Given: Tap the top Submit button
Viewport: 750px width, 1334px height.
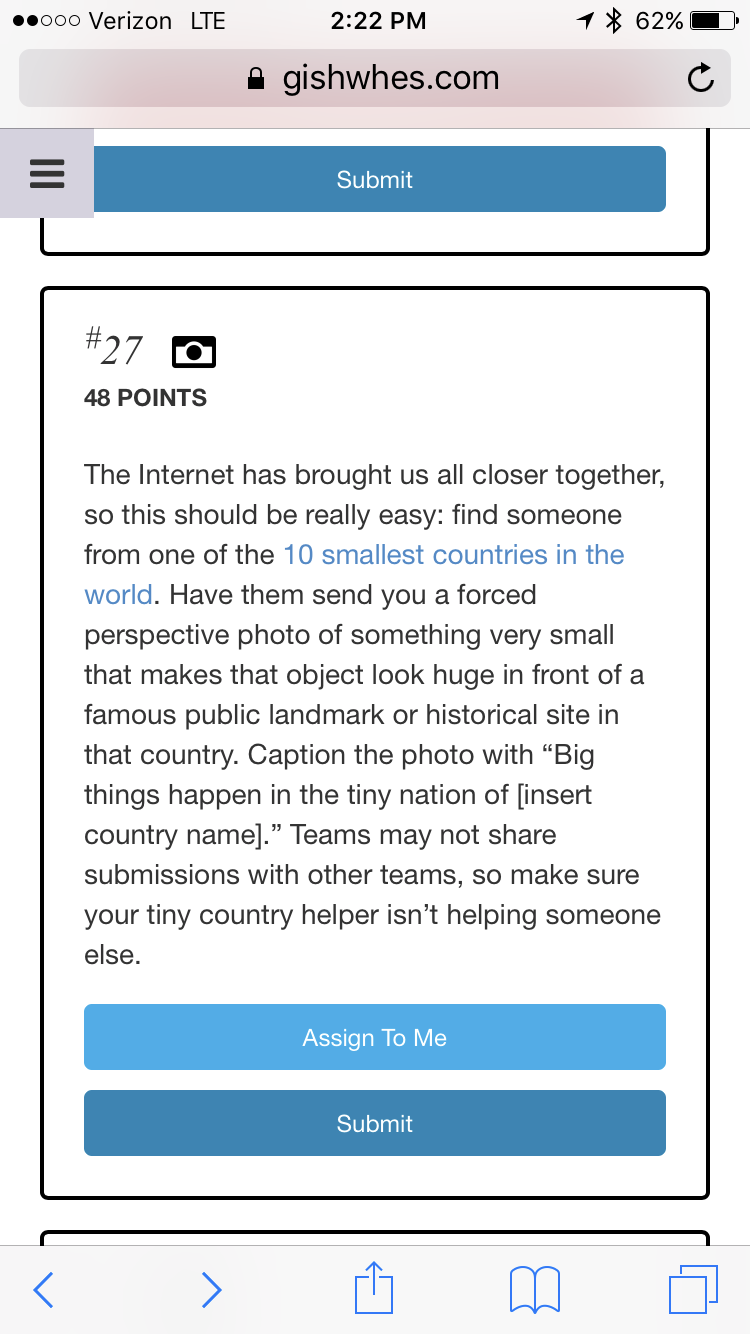Looking at the screenshot, I should 374,180.
